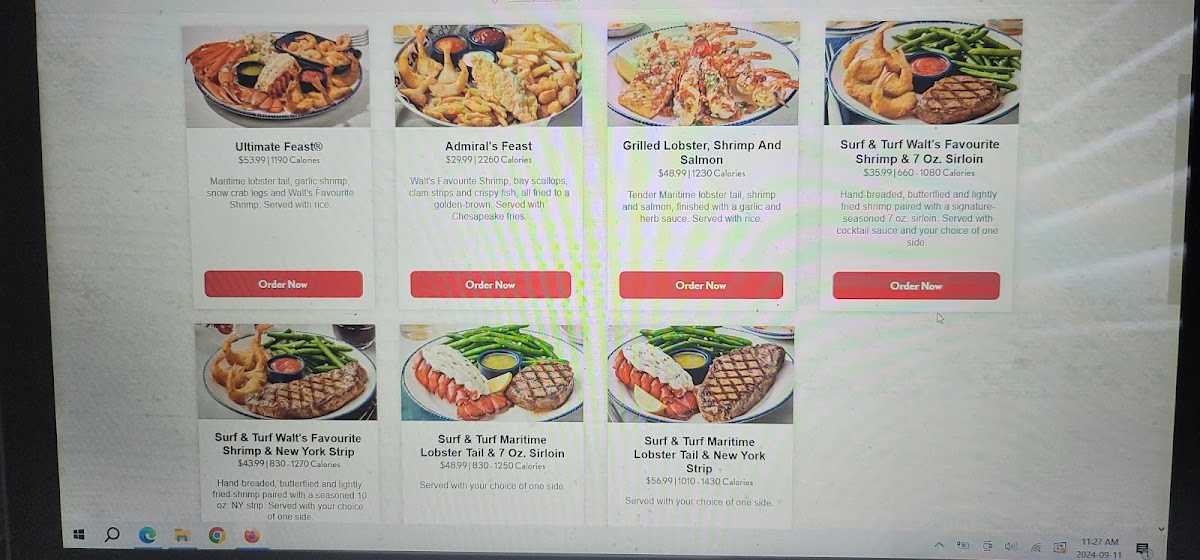Open taskbar search
The height and width of the screenshot is (560, 1200).
(112, 535)
